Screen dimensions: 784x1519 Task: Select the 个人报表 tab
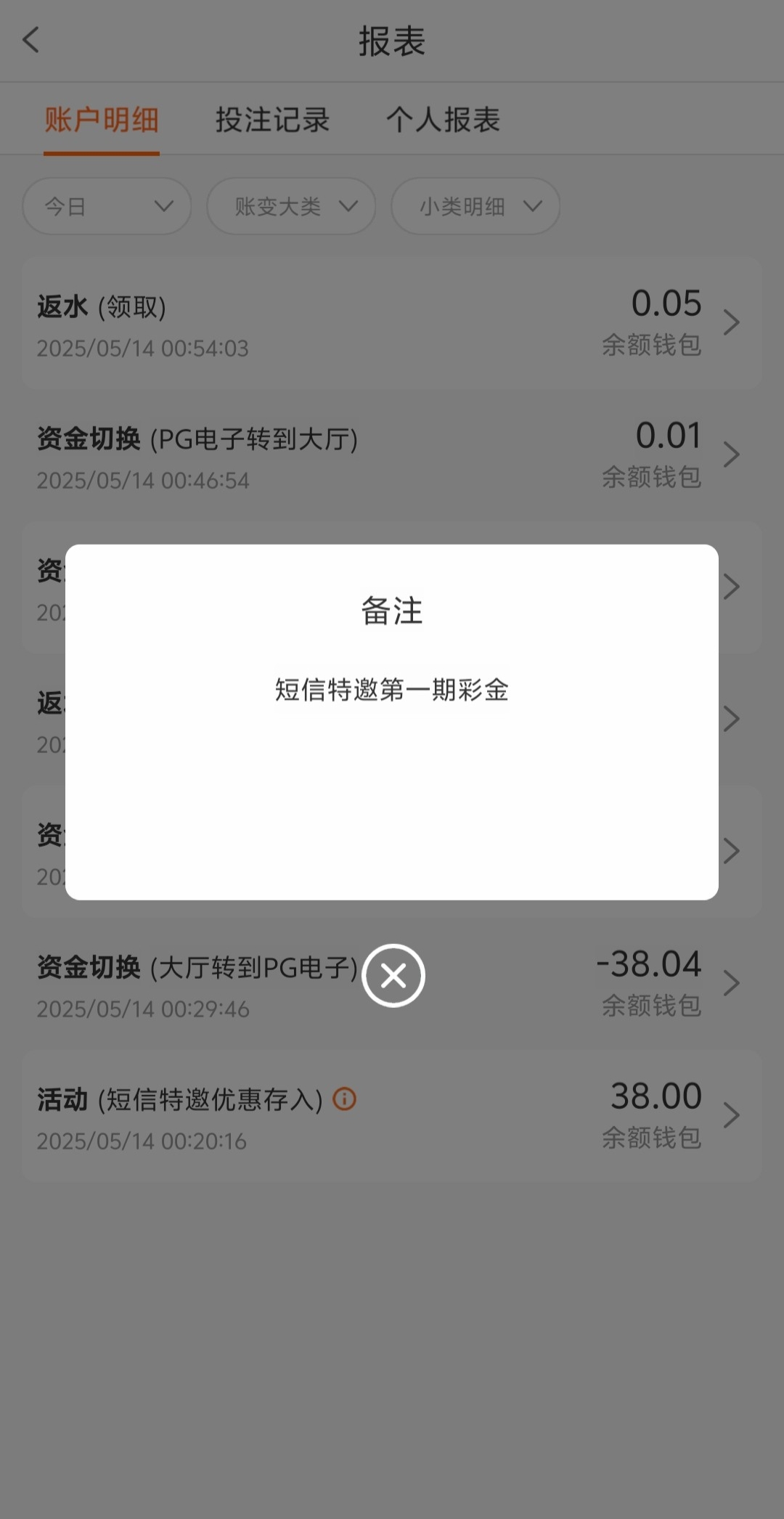click(444, 120)
